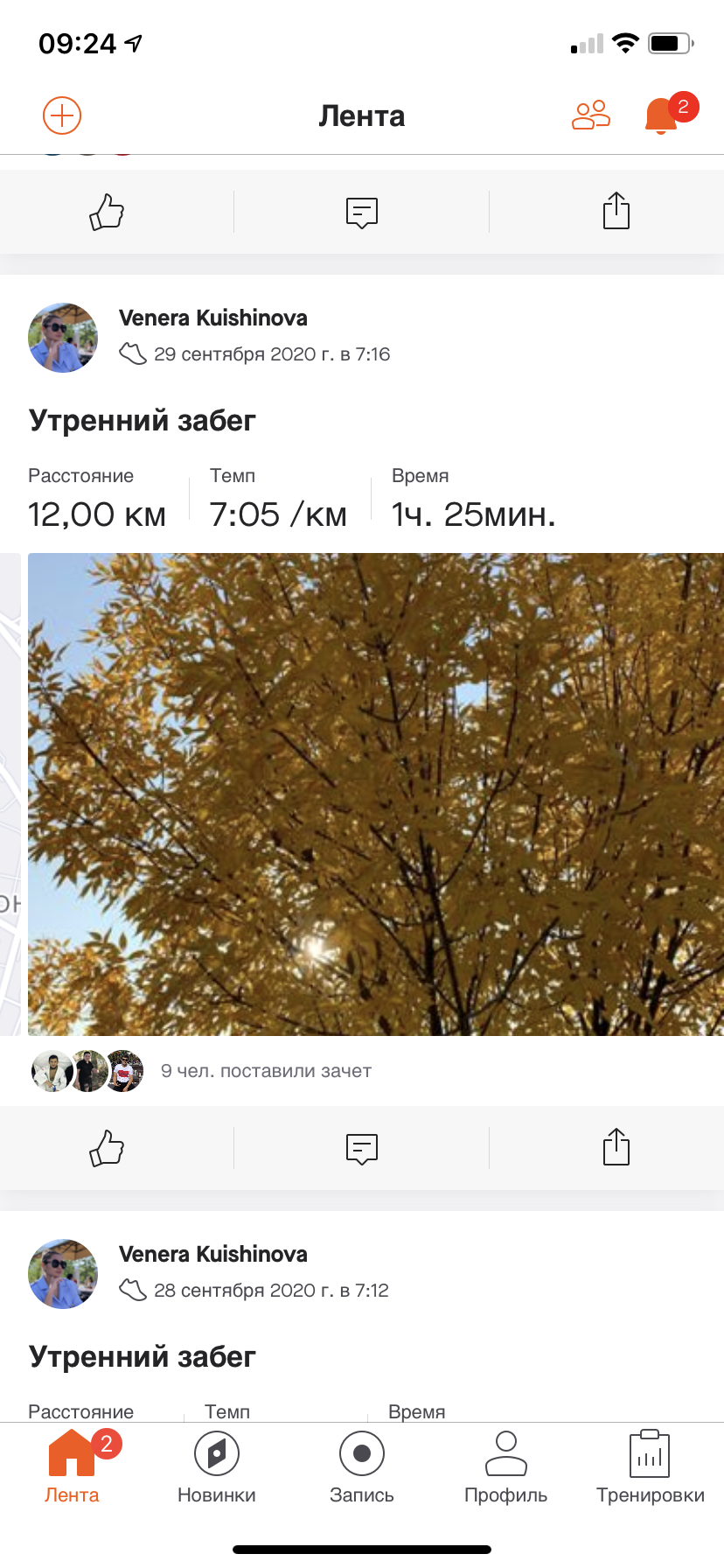The image size is (724, 1568).
Task: Comment on the post at the top
Action: click(361, 212)
